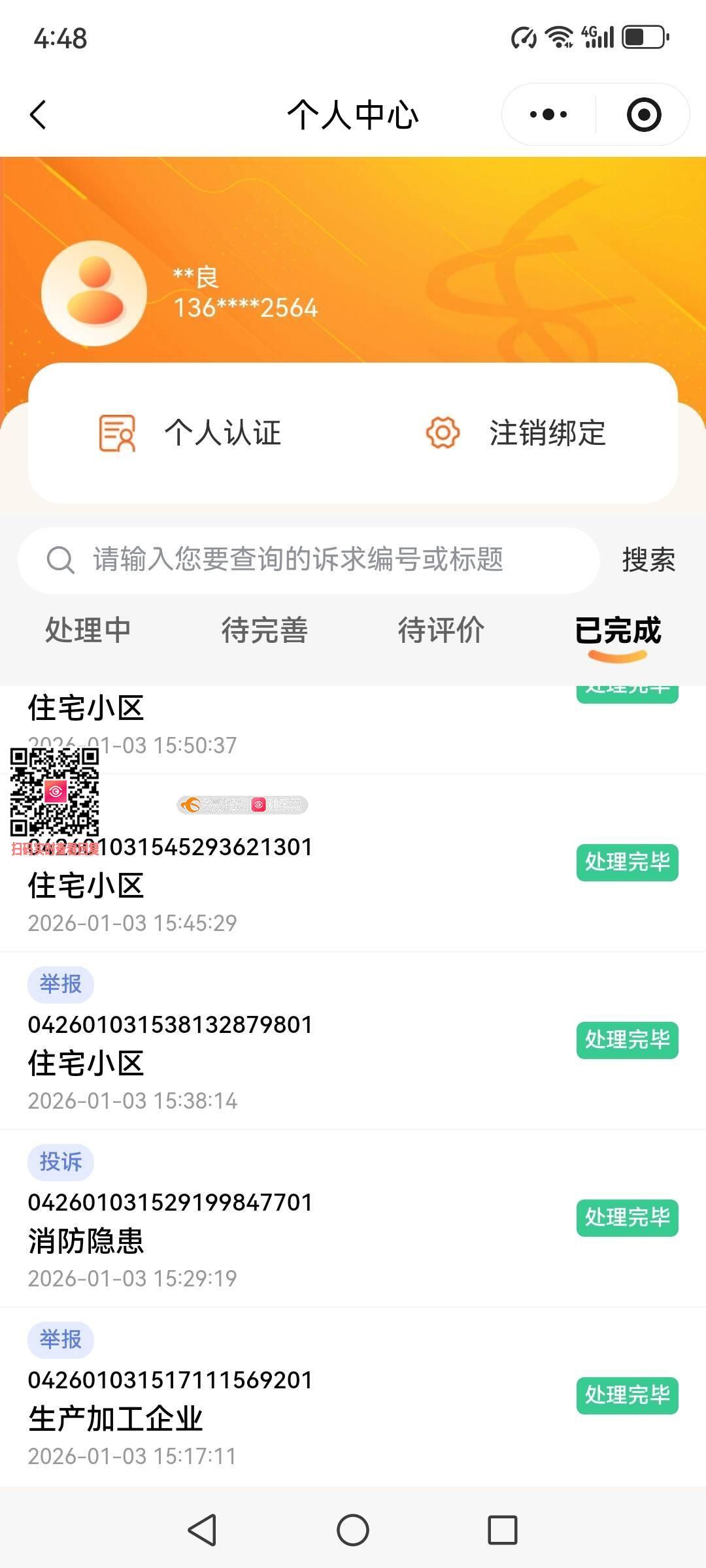Switch to the 待完善 tab
Screen dimensions: 706x1568
coord(265,630)
